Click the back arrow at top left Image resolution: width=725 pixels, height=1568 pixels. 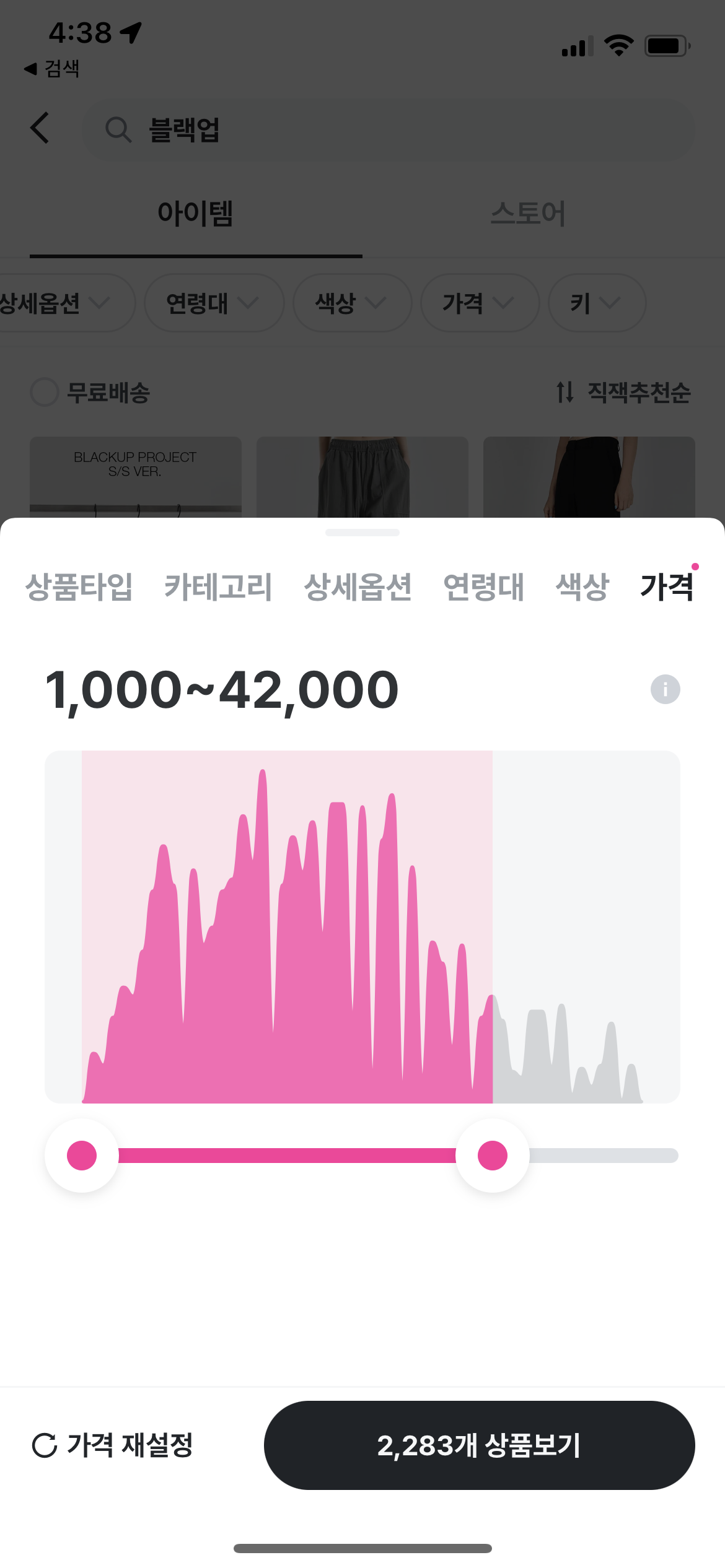[40, 128]
